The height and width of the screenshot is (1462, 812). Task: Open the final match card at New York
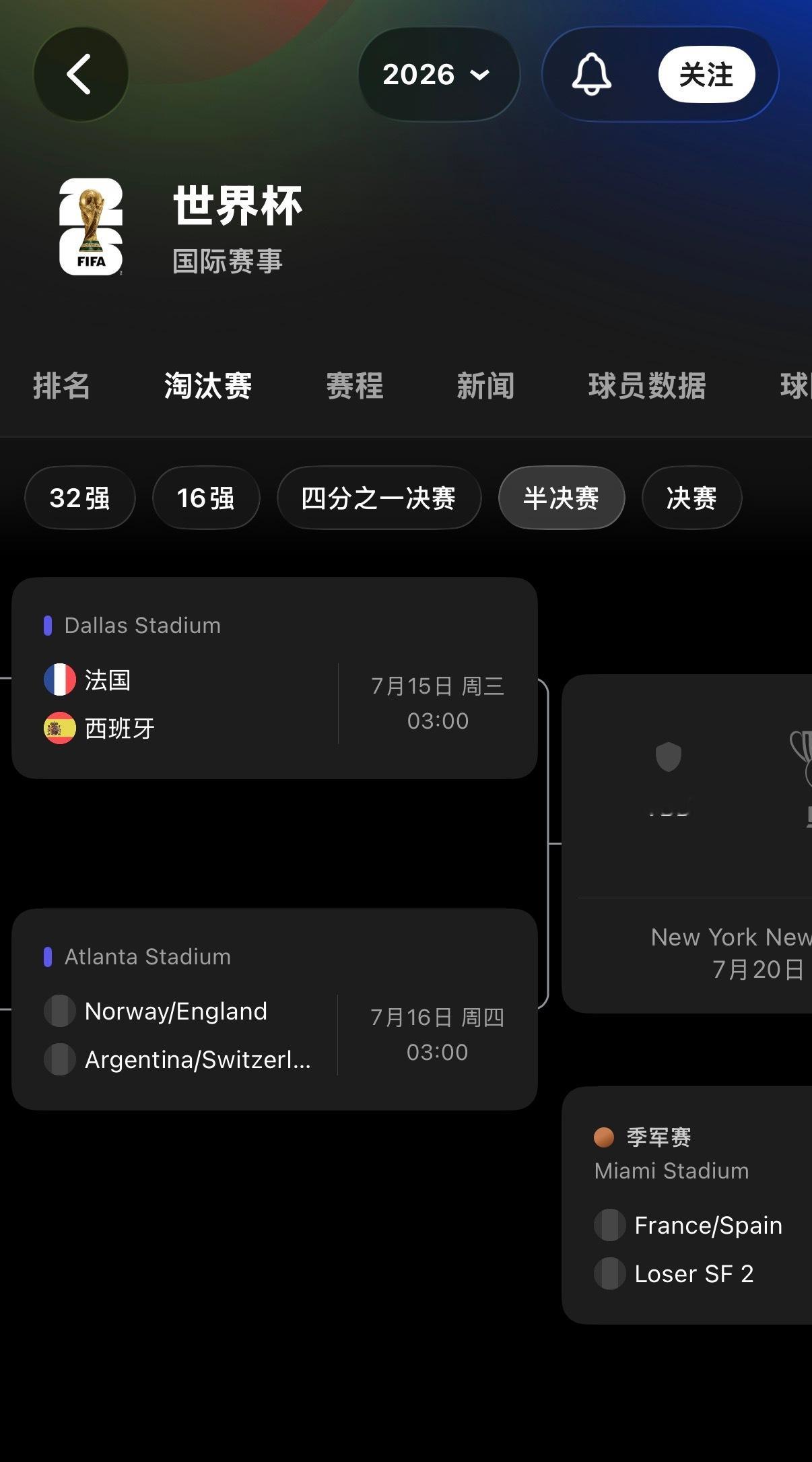tap(687, 843)
